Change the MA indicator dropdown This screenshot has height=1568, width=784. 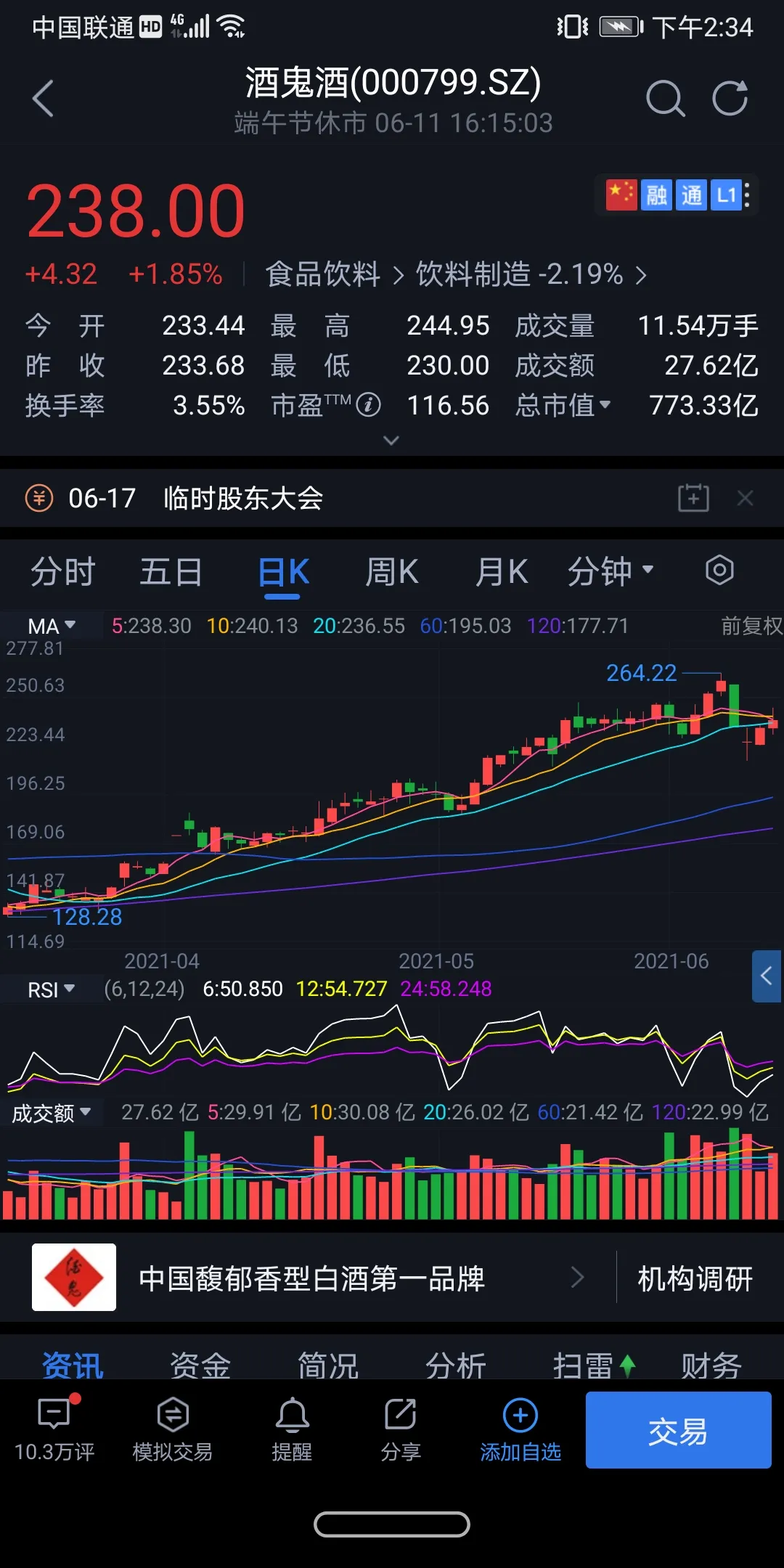51,626
